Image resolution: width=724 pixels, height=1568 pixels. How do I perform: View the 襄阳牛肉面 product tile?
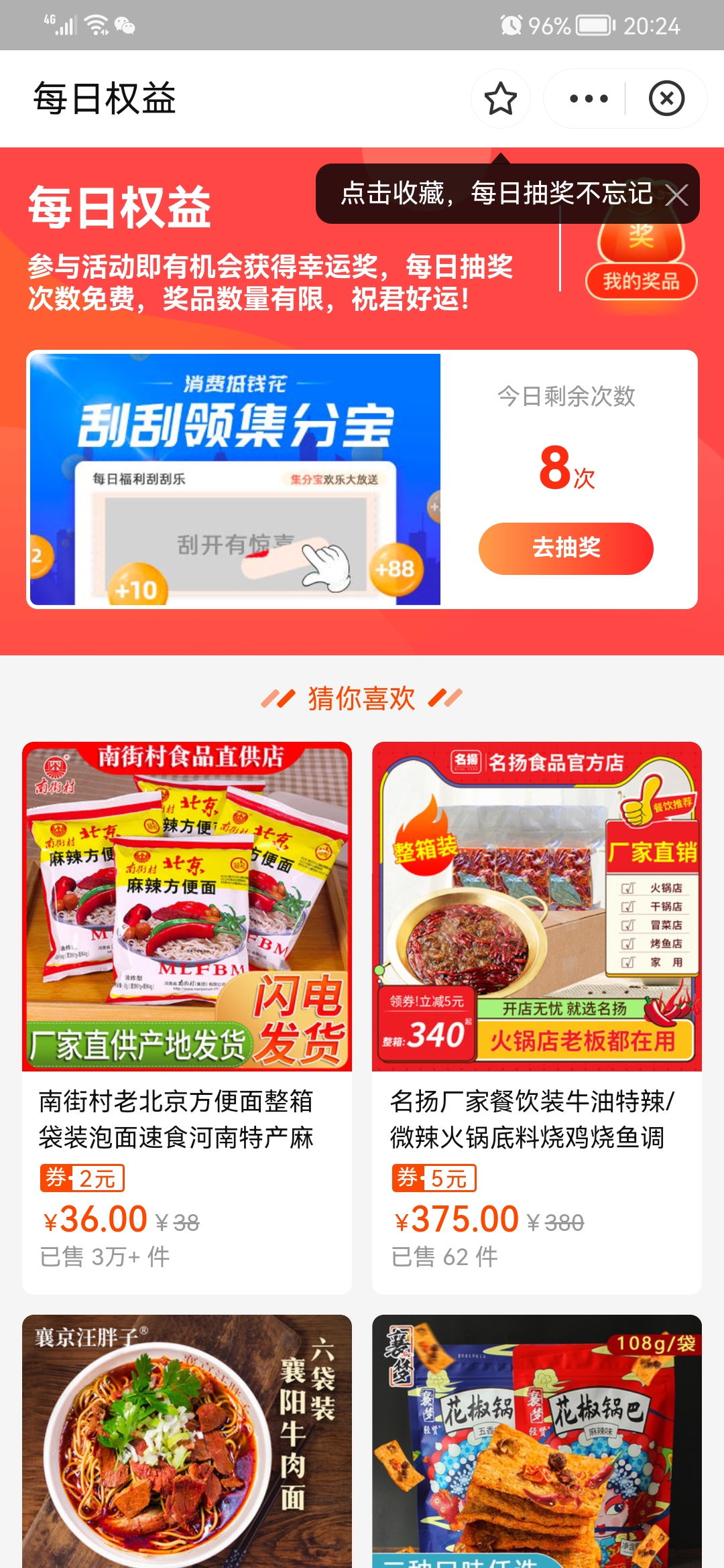click(187, 1441)
